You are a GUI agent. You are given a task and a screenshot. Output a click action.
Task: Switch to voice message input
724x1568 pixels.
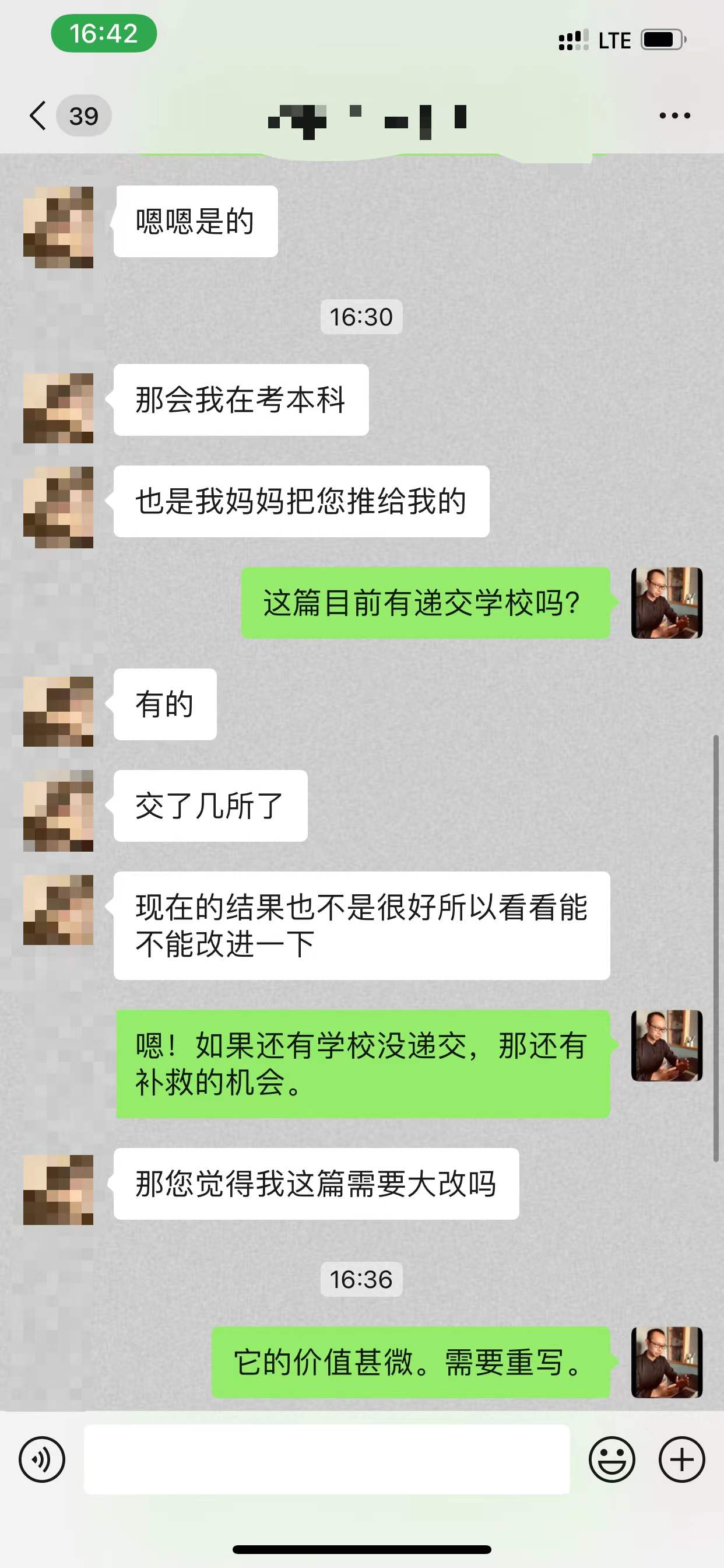tap(41, 1459)
